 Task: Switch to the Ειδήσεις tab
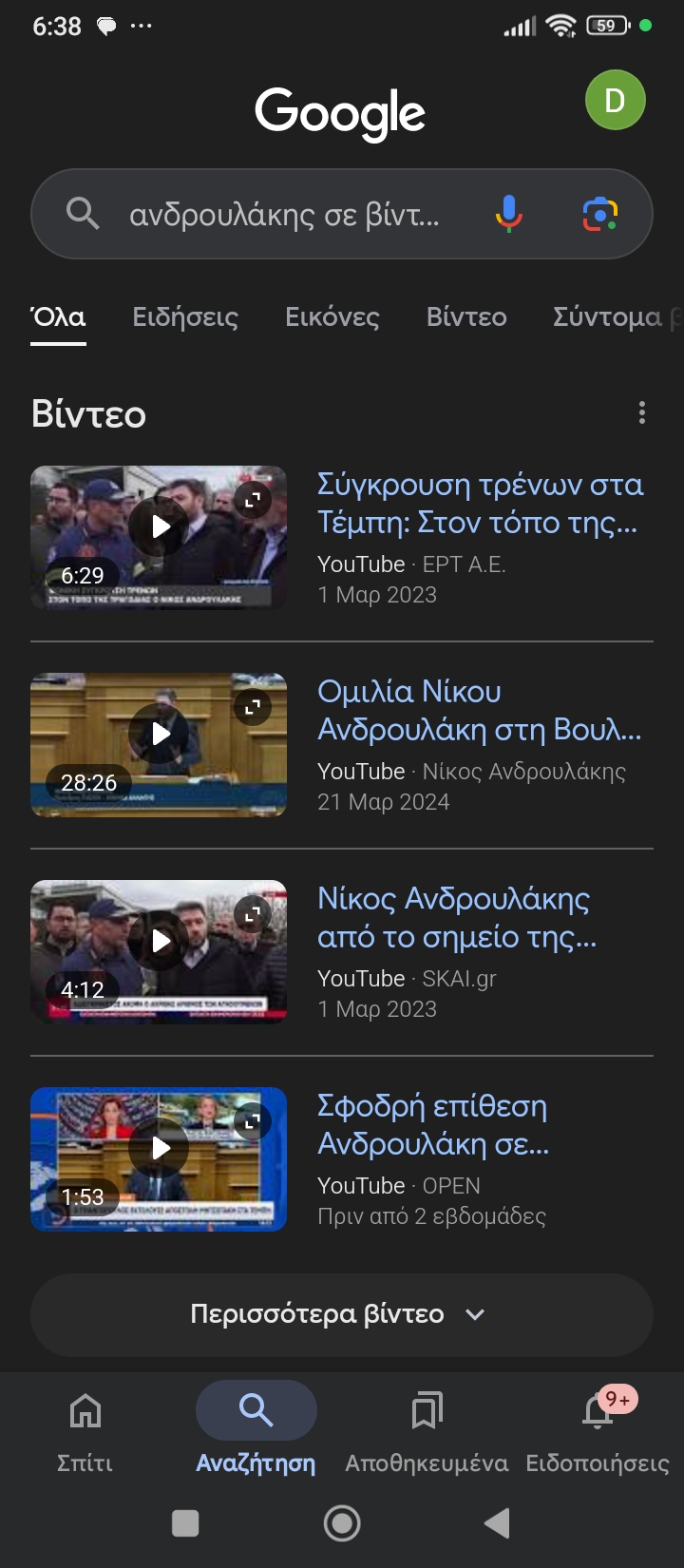(x=185, y=316)
